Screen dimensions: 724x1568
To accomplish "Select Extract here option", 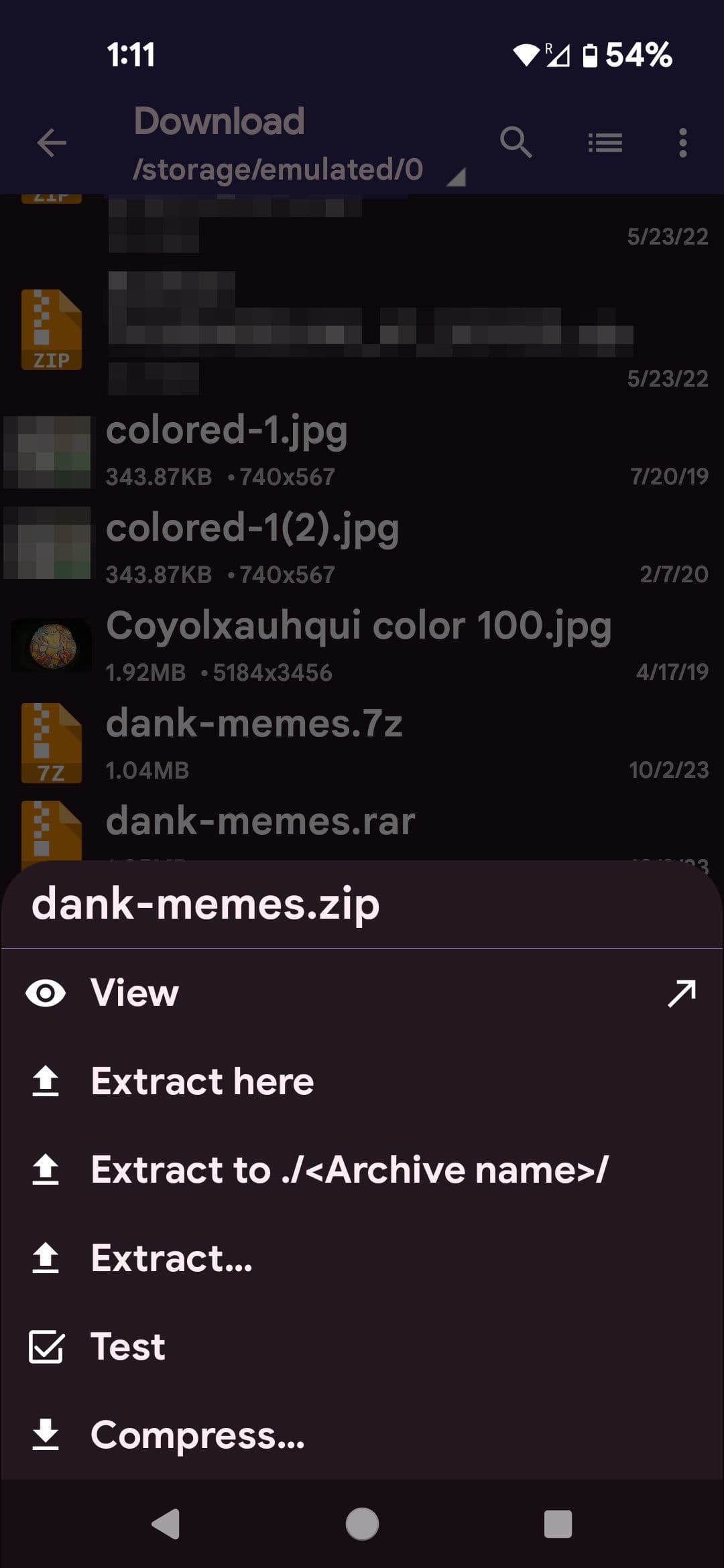I will point(201,1081).
